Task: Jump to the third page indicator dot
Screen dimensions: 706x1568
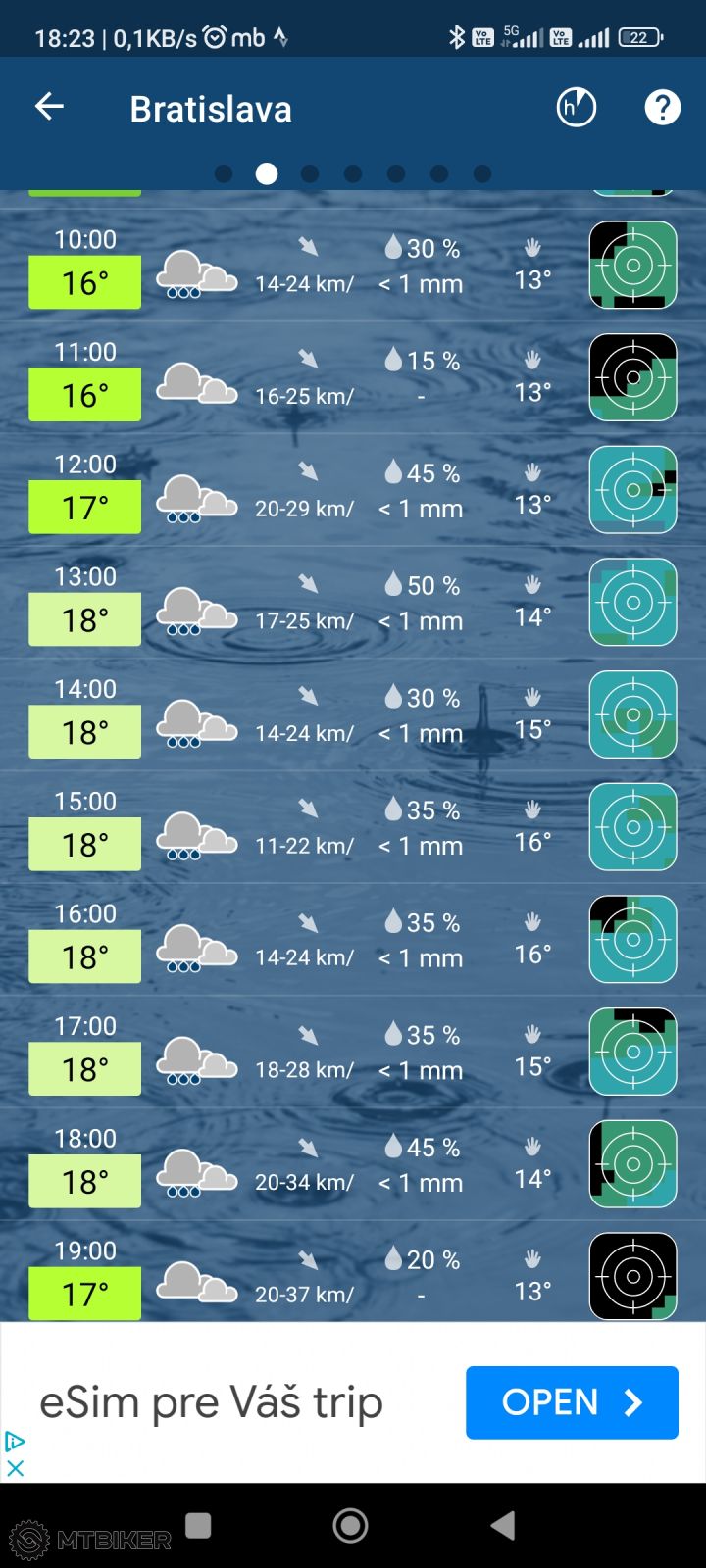Action: [x=310, y=173]
